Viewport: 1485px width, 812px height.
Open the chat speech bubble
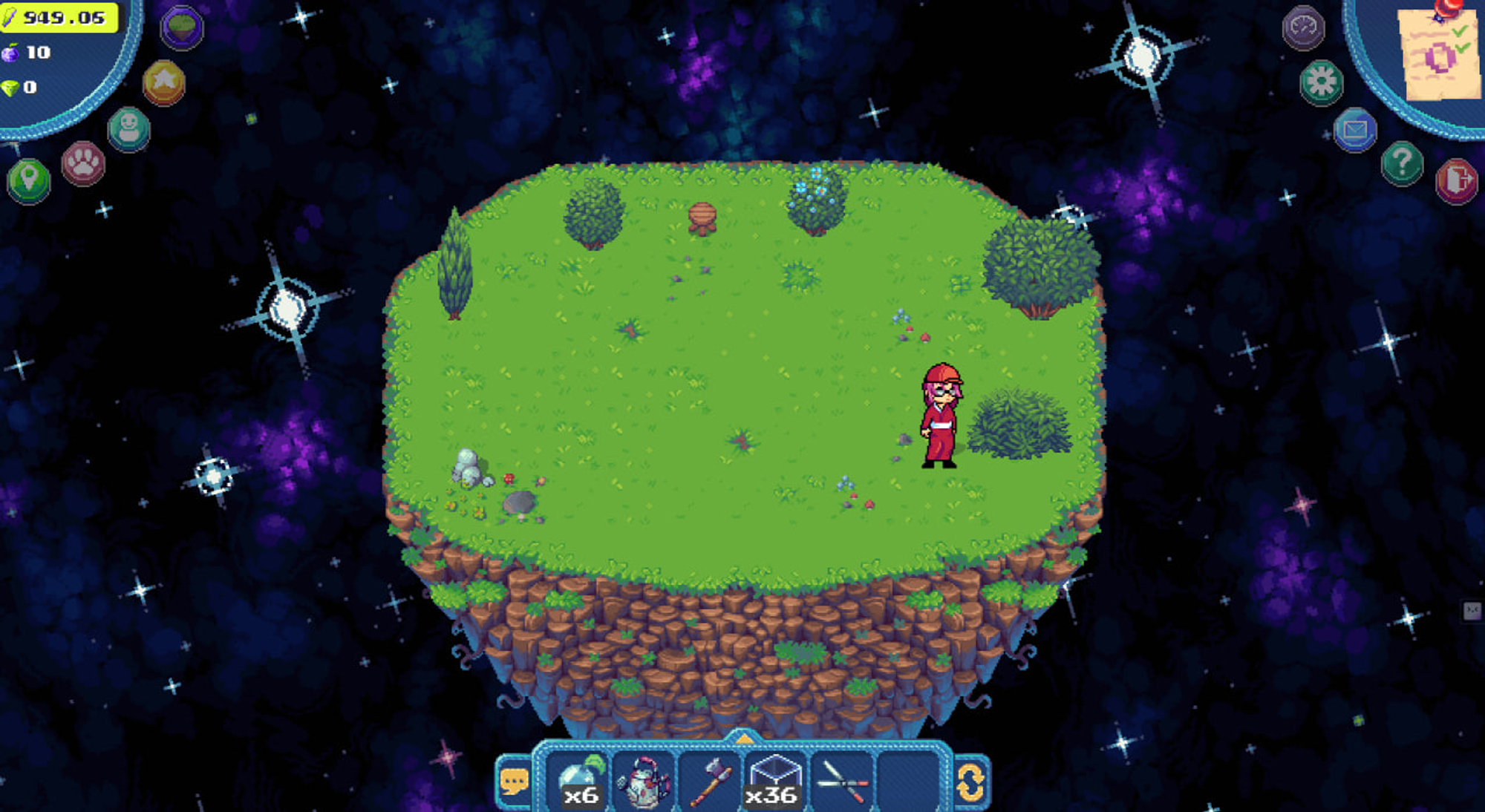pos(514,782)
